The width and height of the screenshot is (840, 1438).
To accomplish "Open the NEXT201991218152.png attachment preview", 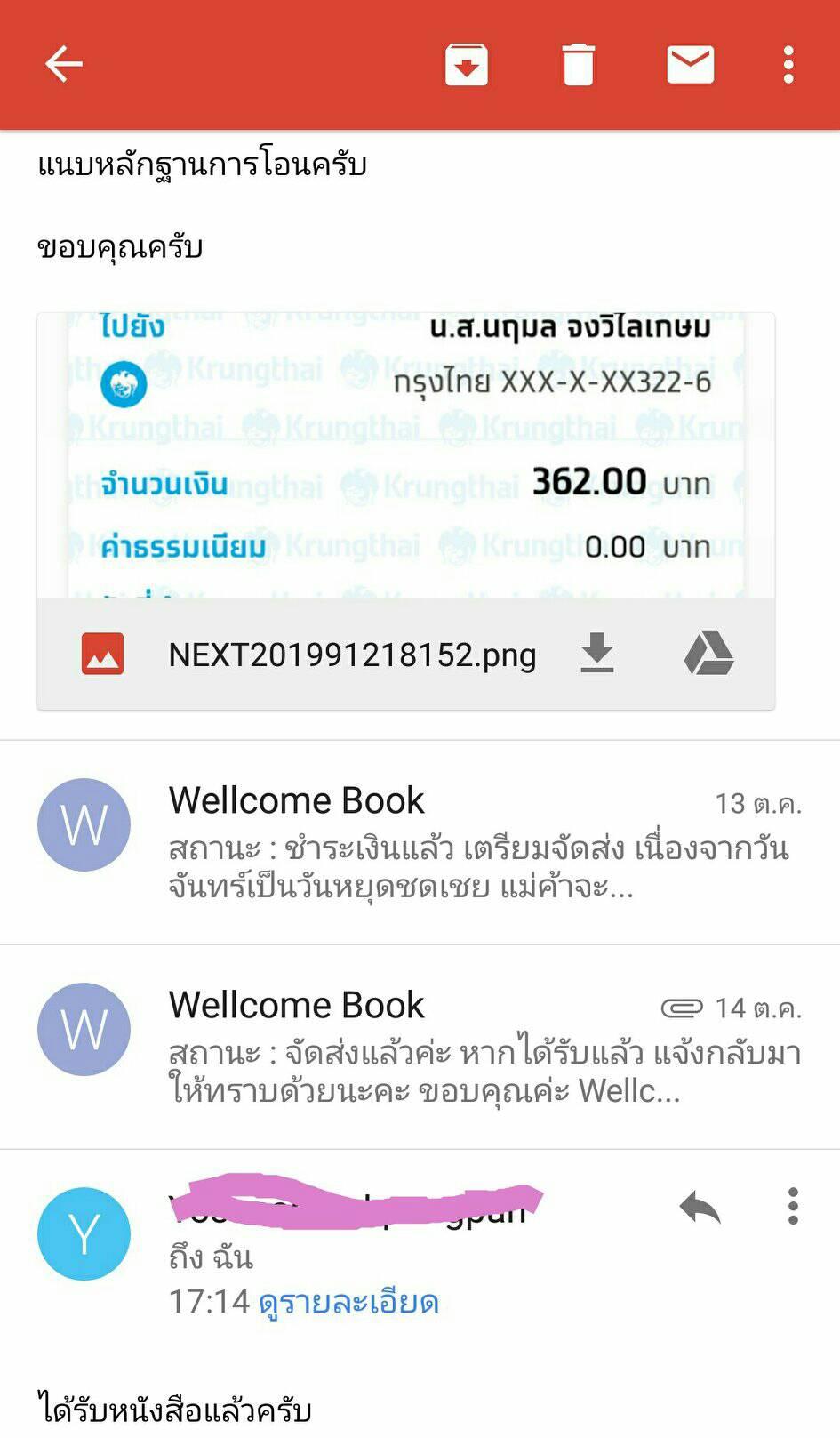I will 405,455.
